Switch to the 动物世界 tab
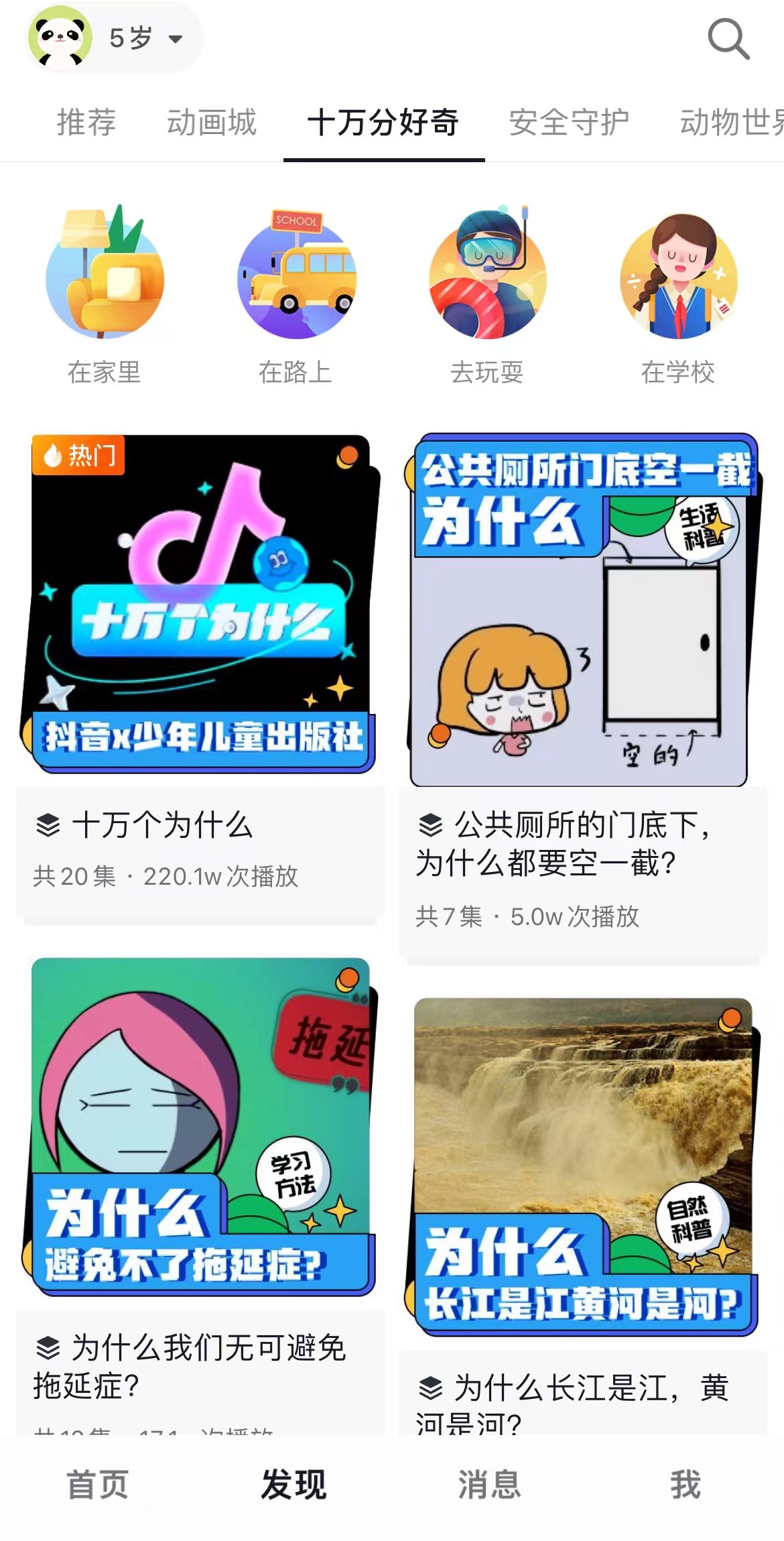 pyautogui.click(x=730, y=123)
